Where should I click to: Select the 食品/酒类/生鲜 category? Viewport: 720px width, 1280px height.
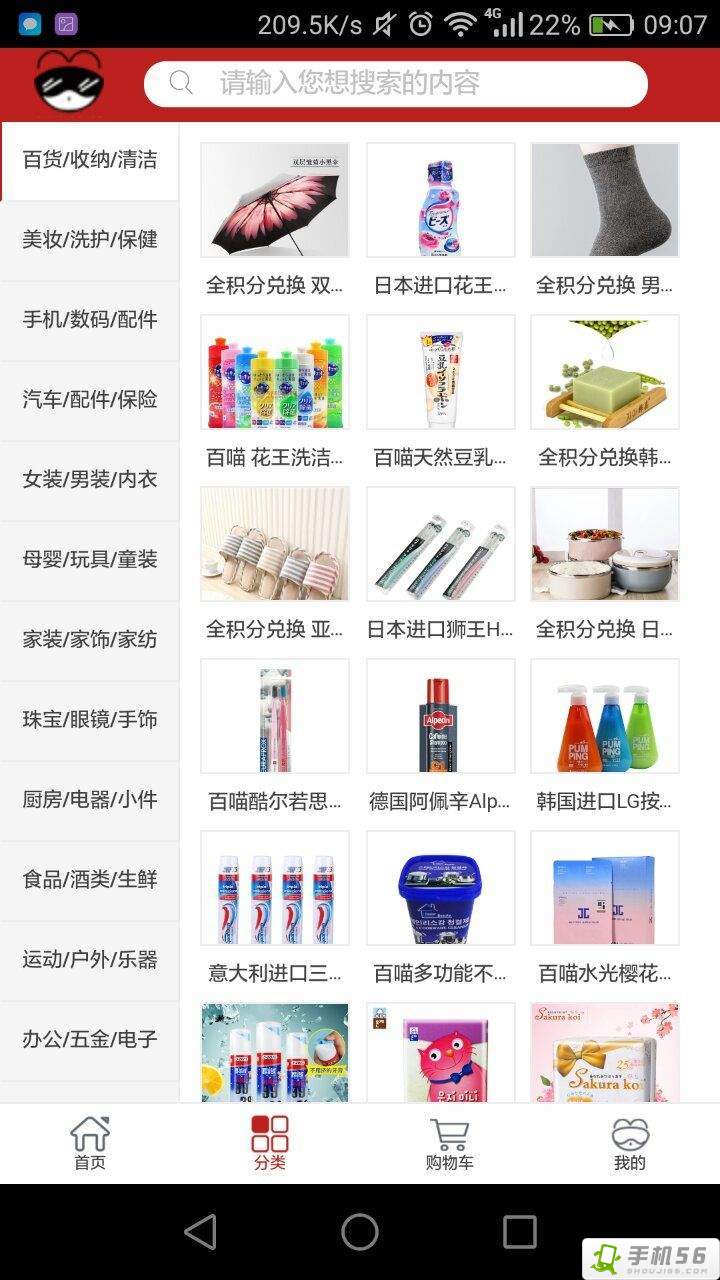point(90,880)
